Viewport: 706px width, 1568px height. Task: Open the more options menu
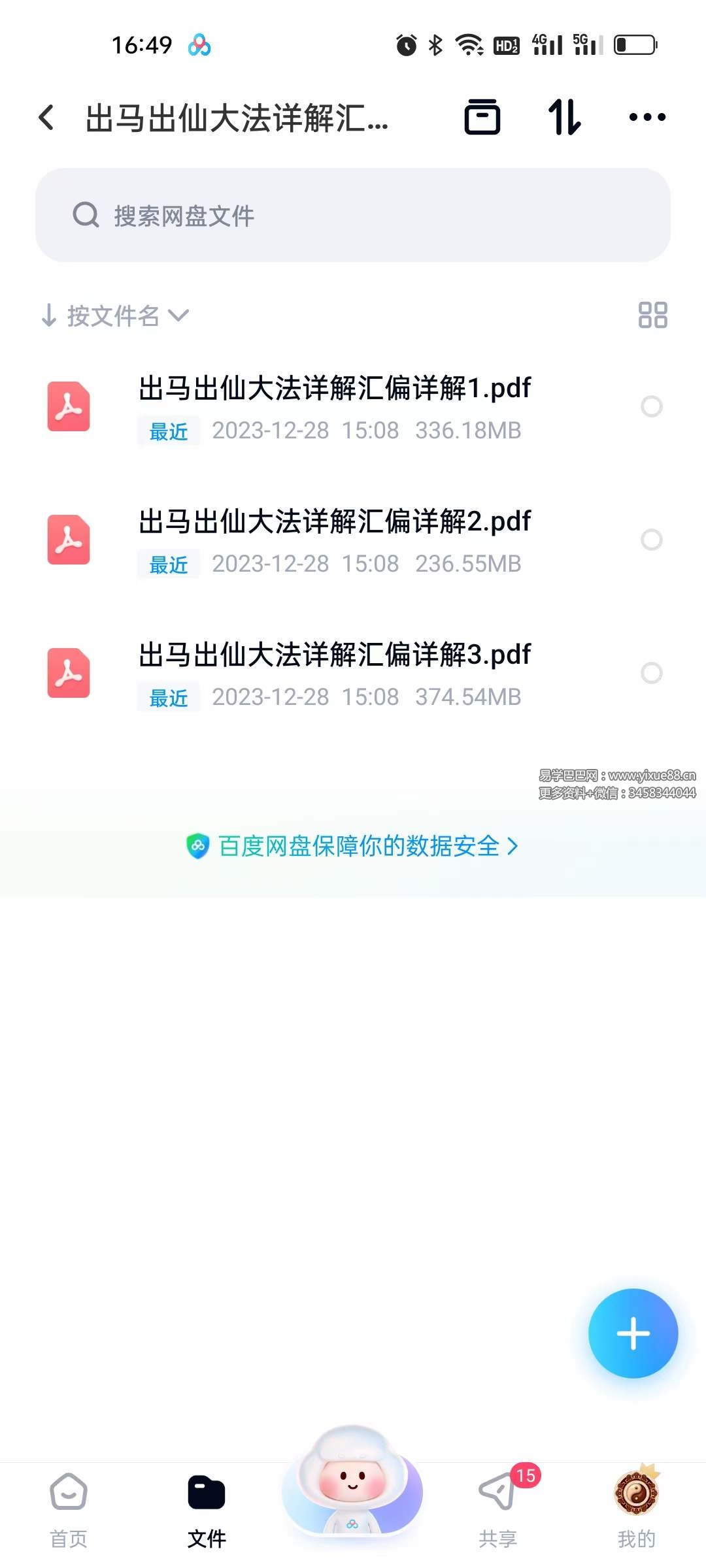(x=647, y=117)
